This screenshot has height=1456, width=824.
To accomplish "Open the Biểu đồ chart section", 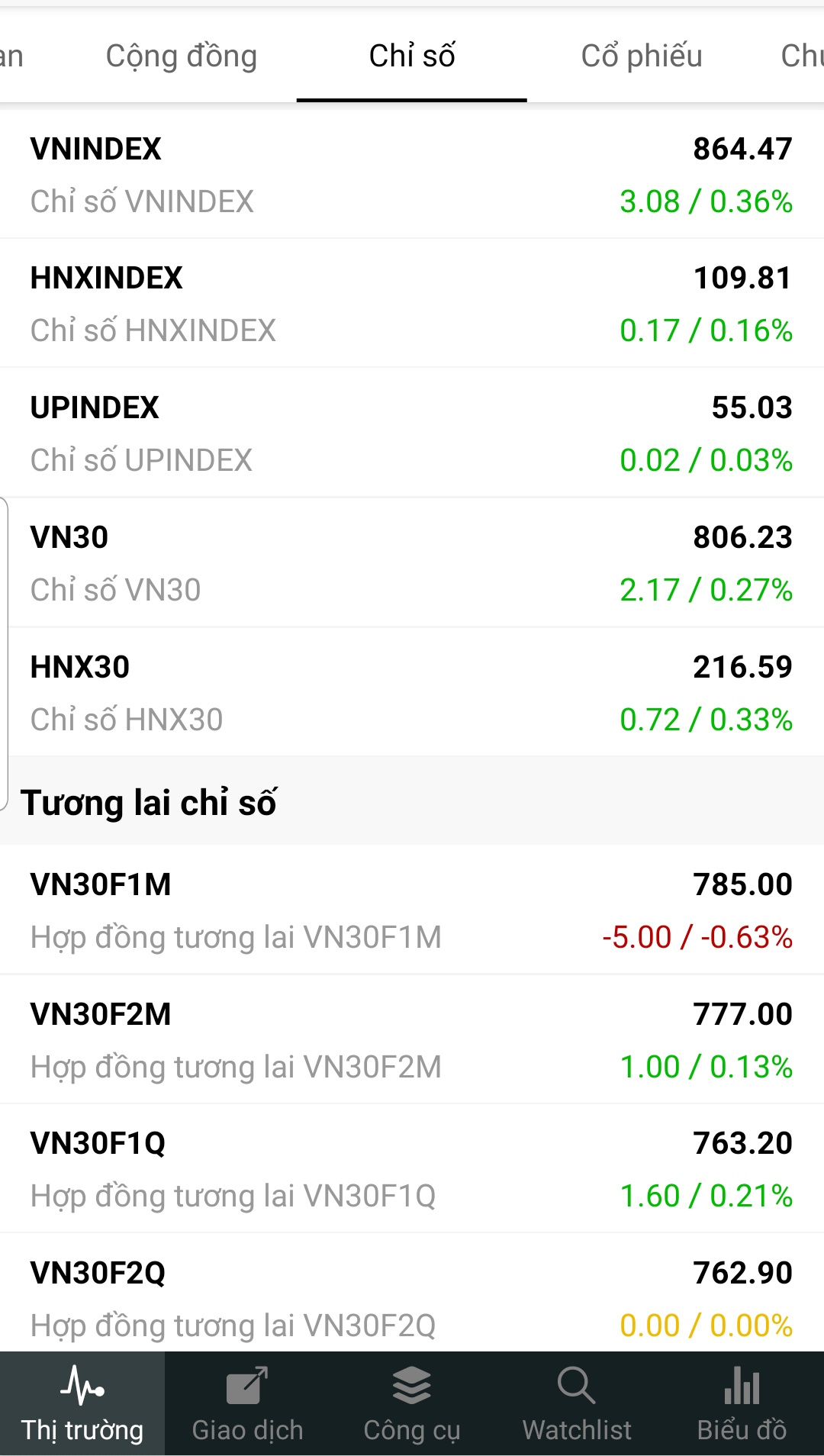I will click(x=742, y=1404).
